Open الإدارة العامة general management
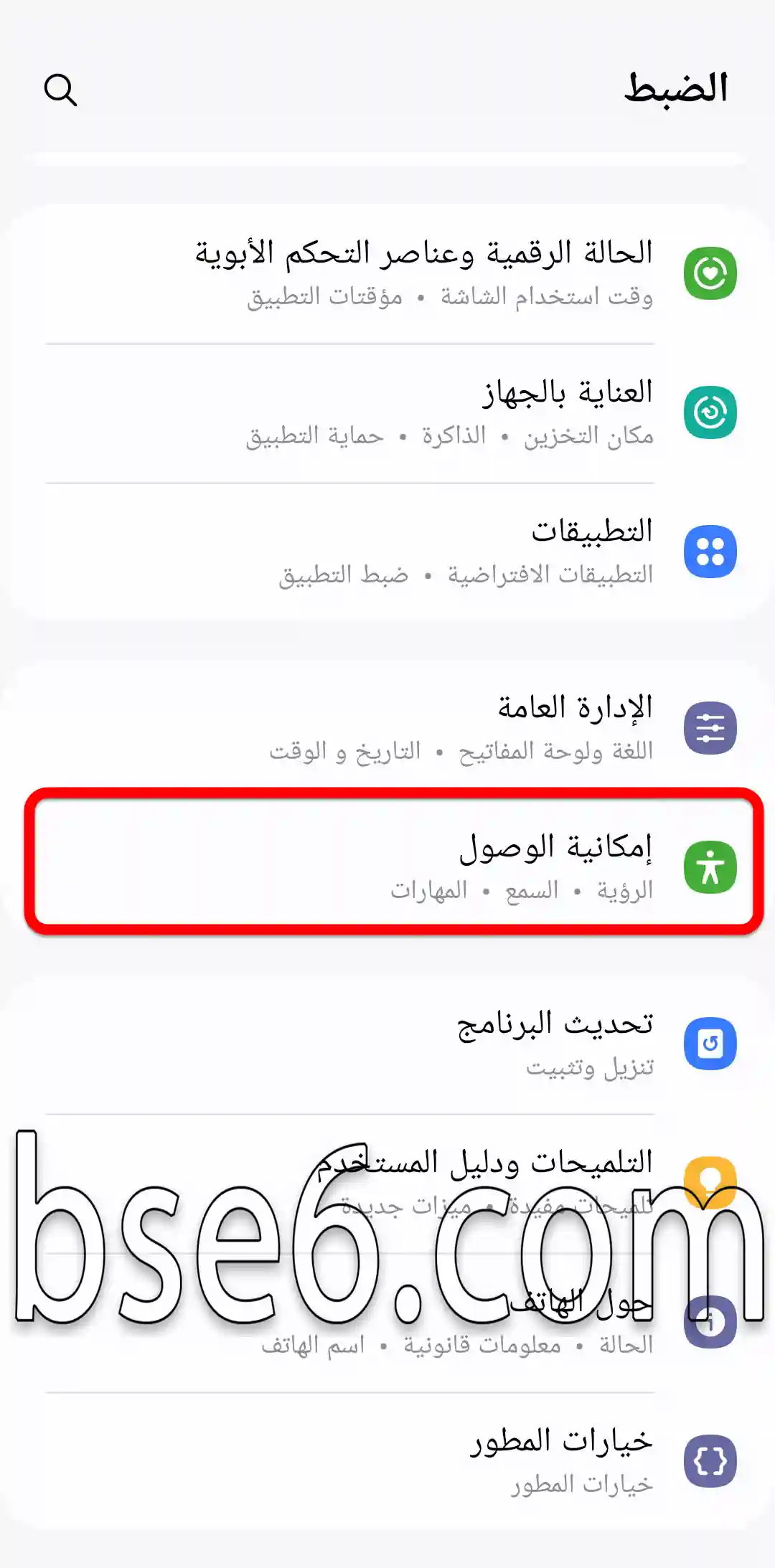775x1568 pixels. coord(387,729)
